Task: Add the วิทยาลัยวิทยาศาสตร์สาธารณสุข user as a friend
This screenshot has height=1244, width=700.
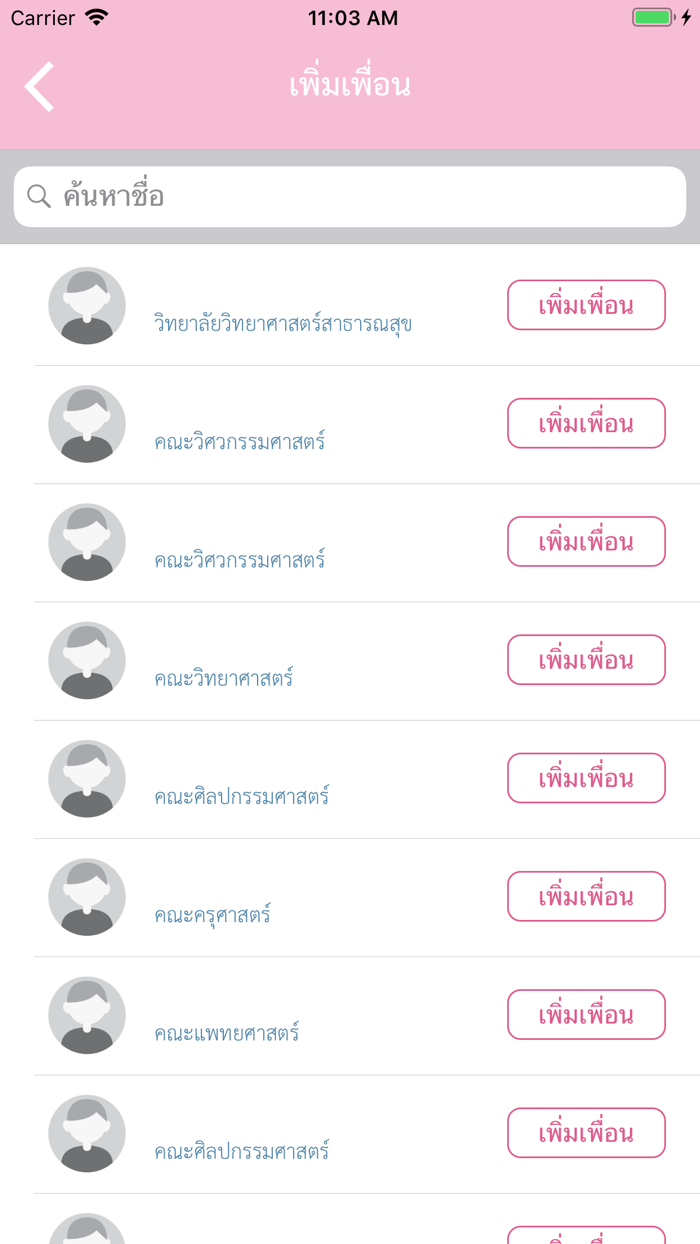Action: click(586, 305)
